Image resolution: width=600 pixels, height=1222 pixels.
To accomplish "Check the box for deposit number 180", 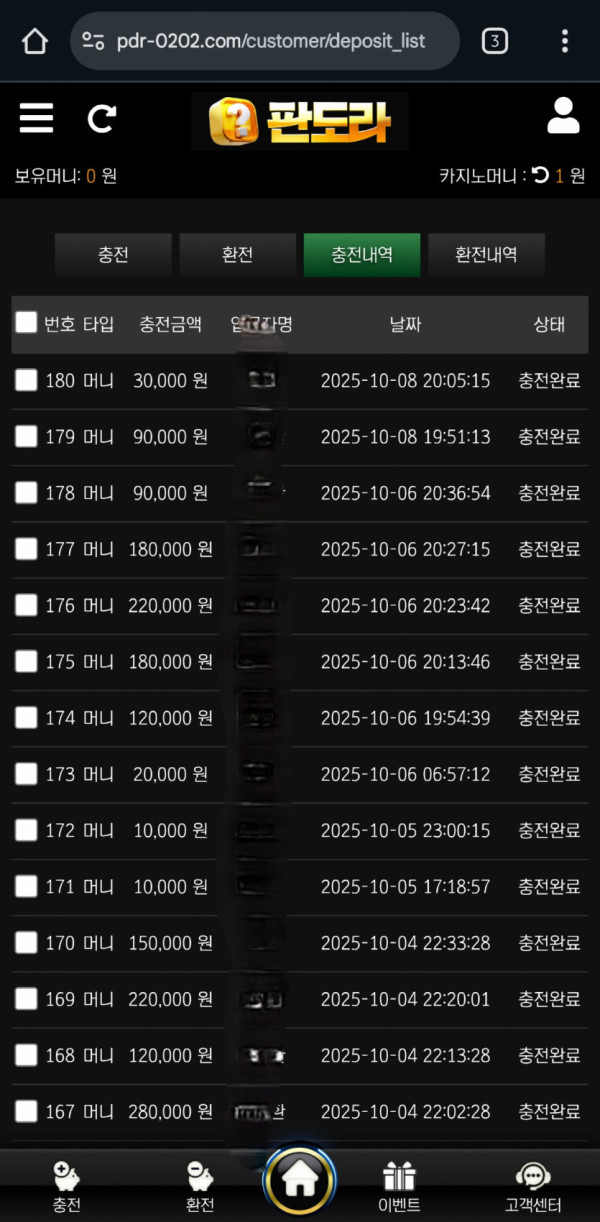I will click(26, 380).
